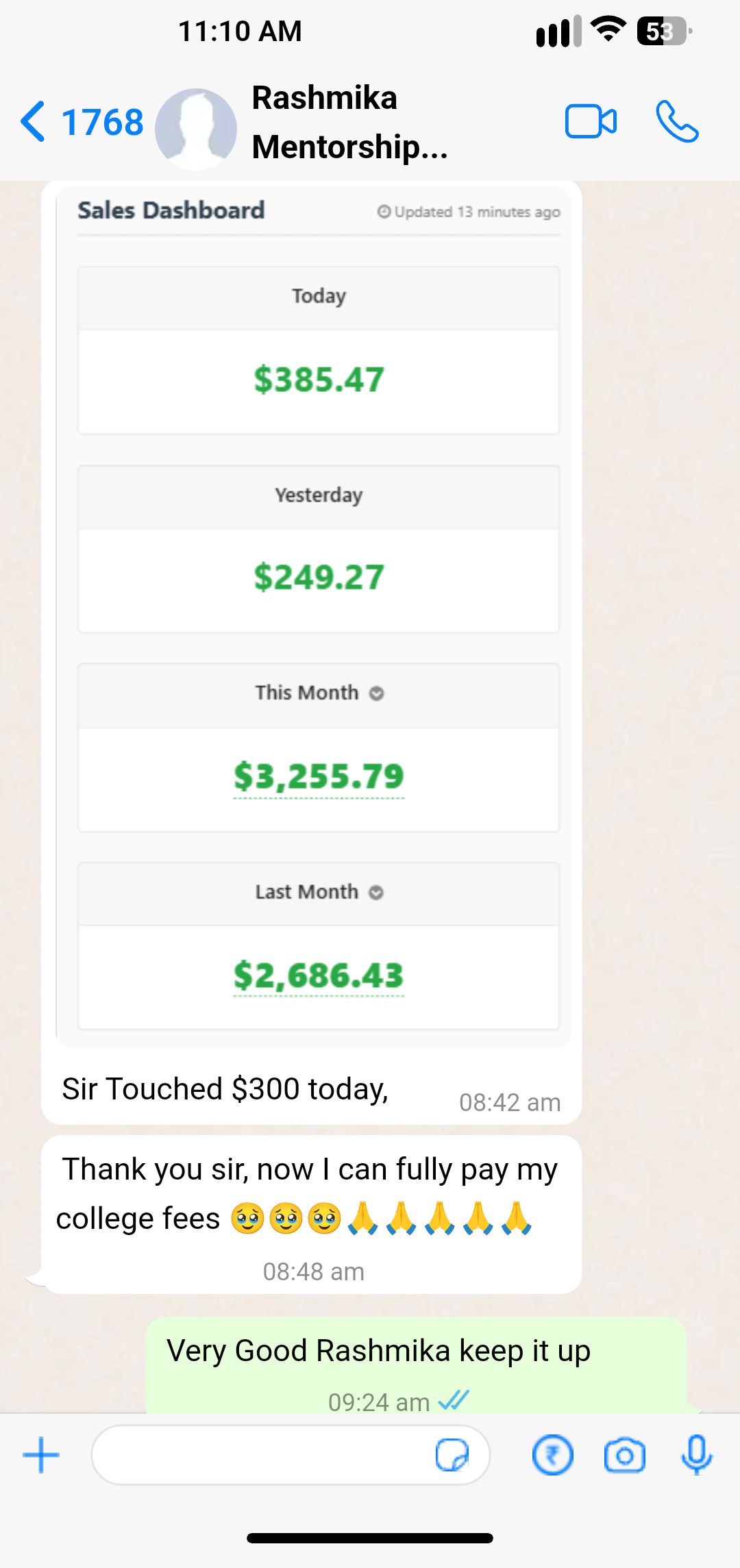Record a voice message
This screenshot has width=740, height=1568.
[x=696, y=1455]
